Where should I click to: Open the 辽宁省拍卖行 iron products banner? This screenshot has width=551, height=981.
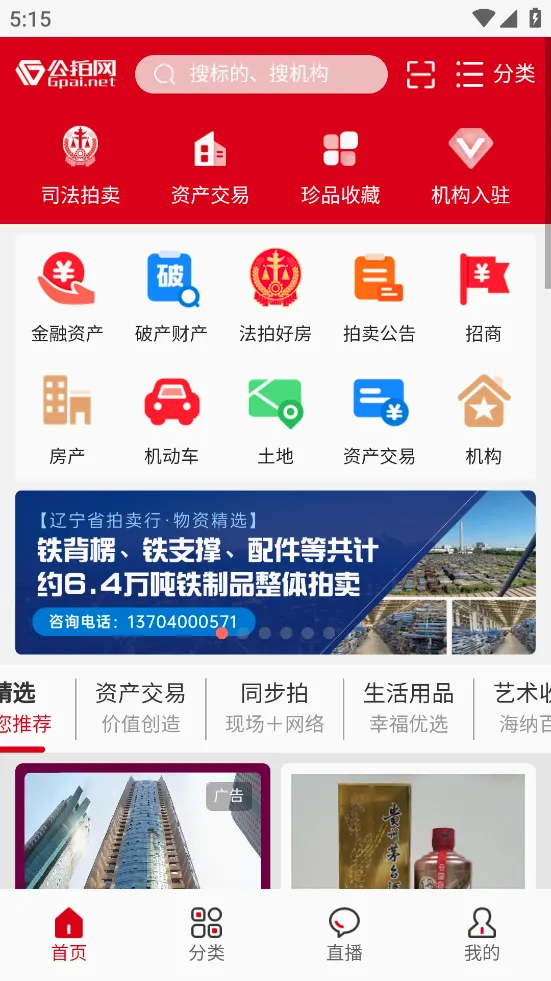click(275, 572)
